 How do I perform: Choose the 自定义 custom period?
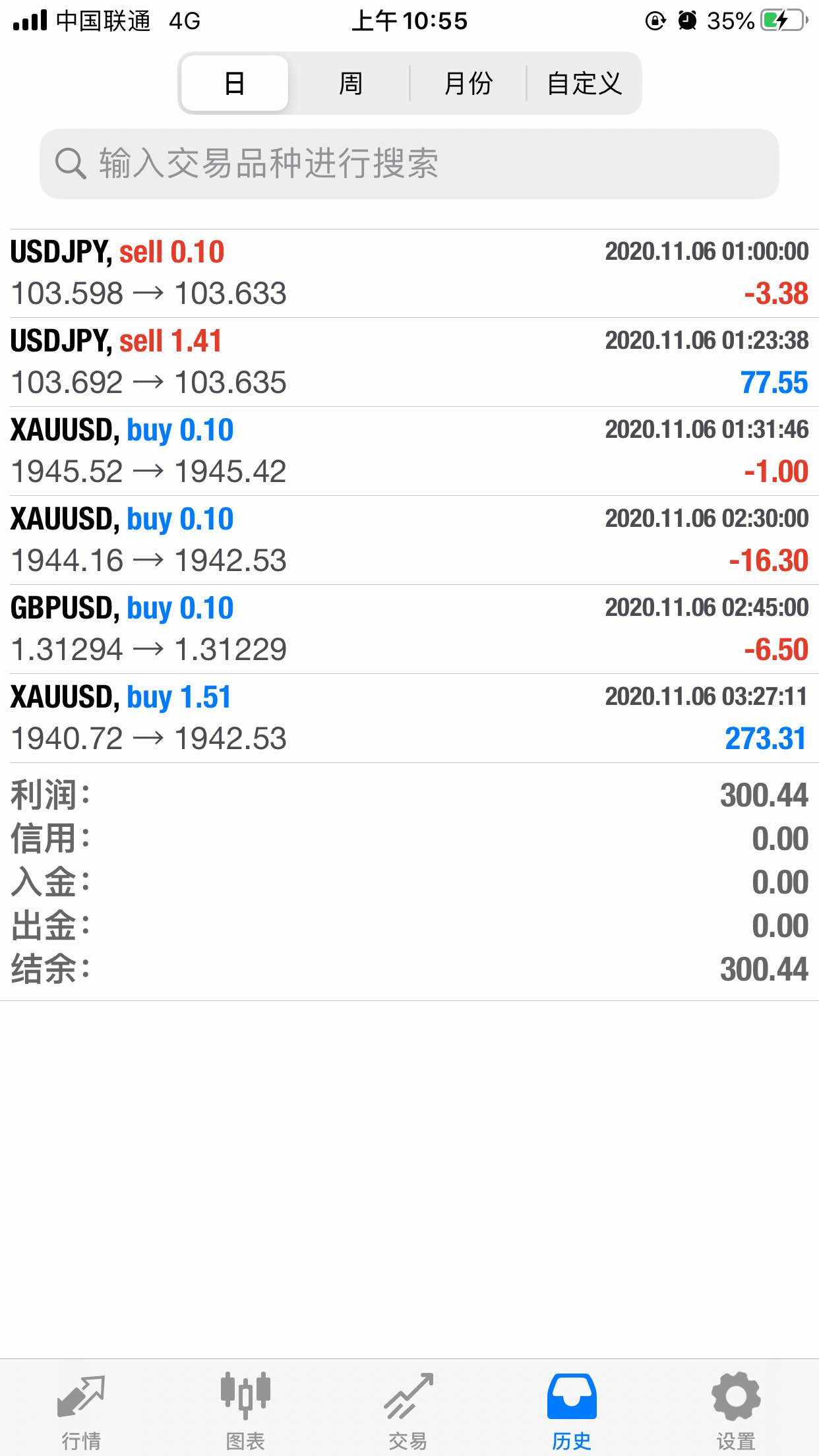[584, 83]
